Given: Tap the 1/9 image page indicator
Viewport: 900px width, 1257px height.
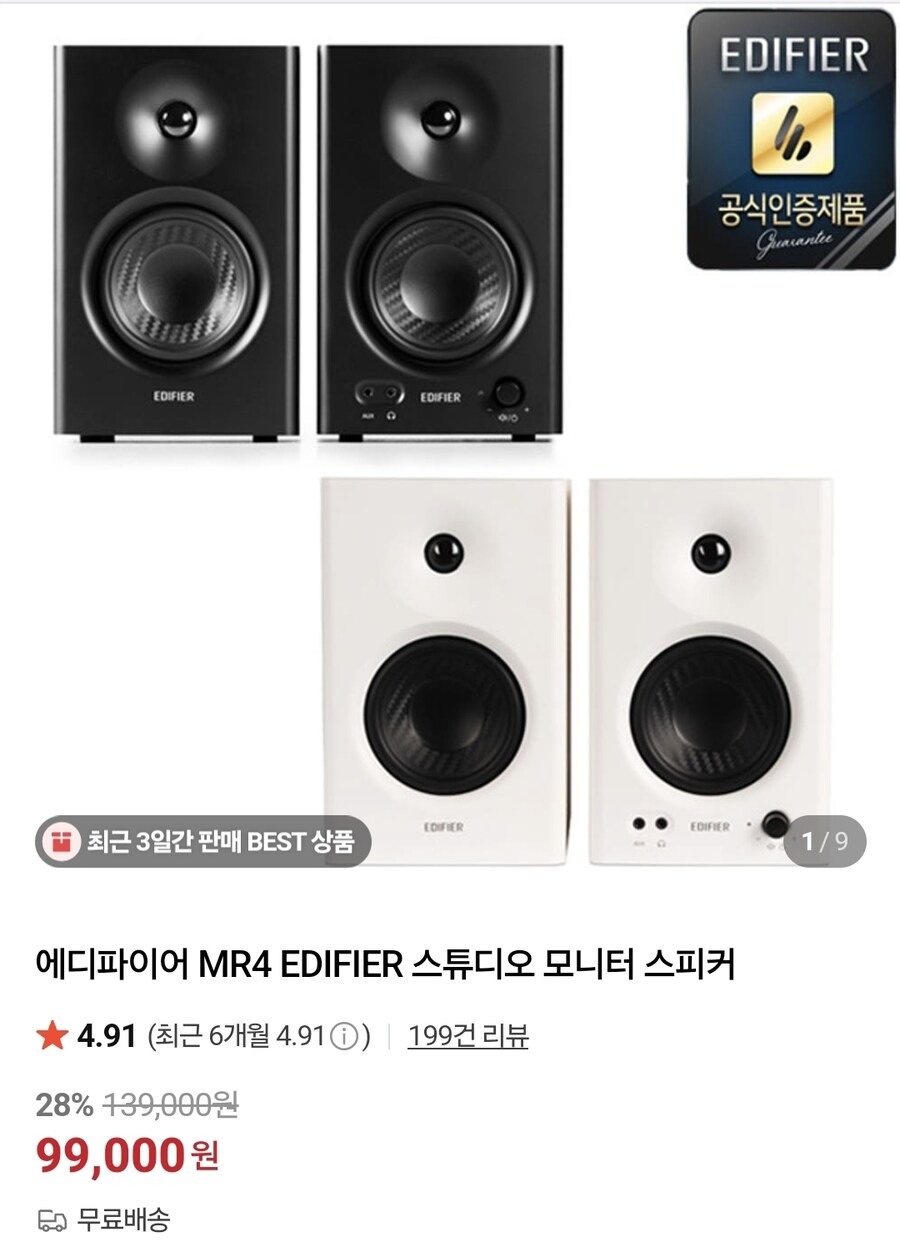Looking at the screenshot, I should pos(824,840).
